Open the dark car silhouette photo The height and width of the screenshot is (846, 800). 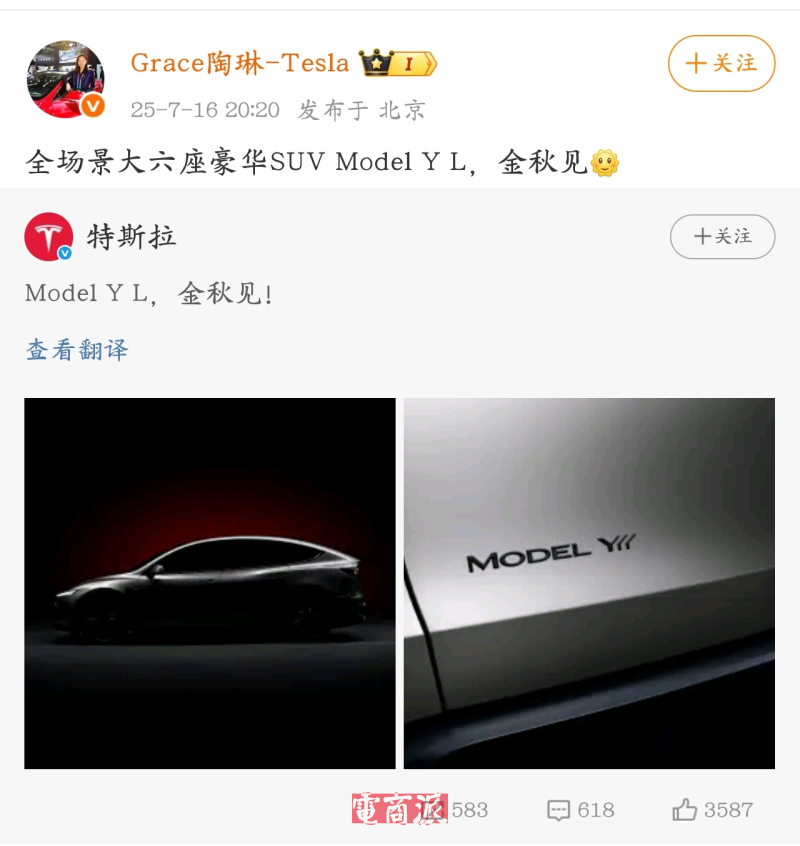(x=210, y=583)
